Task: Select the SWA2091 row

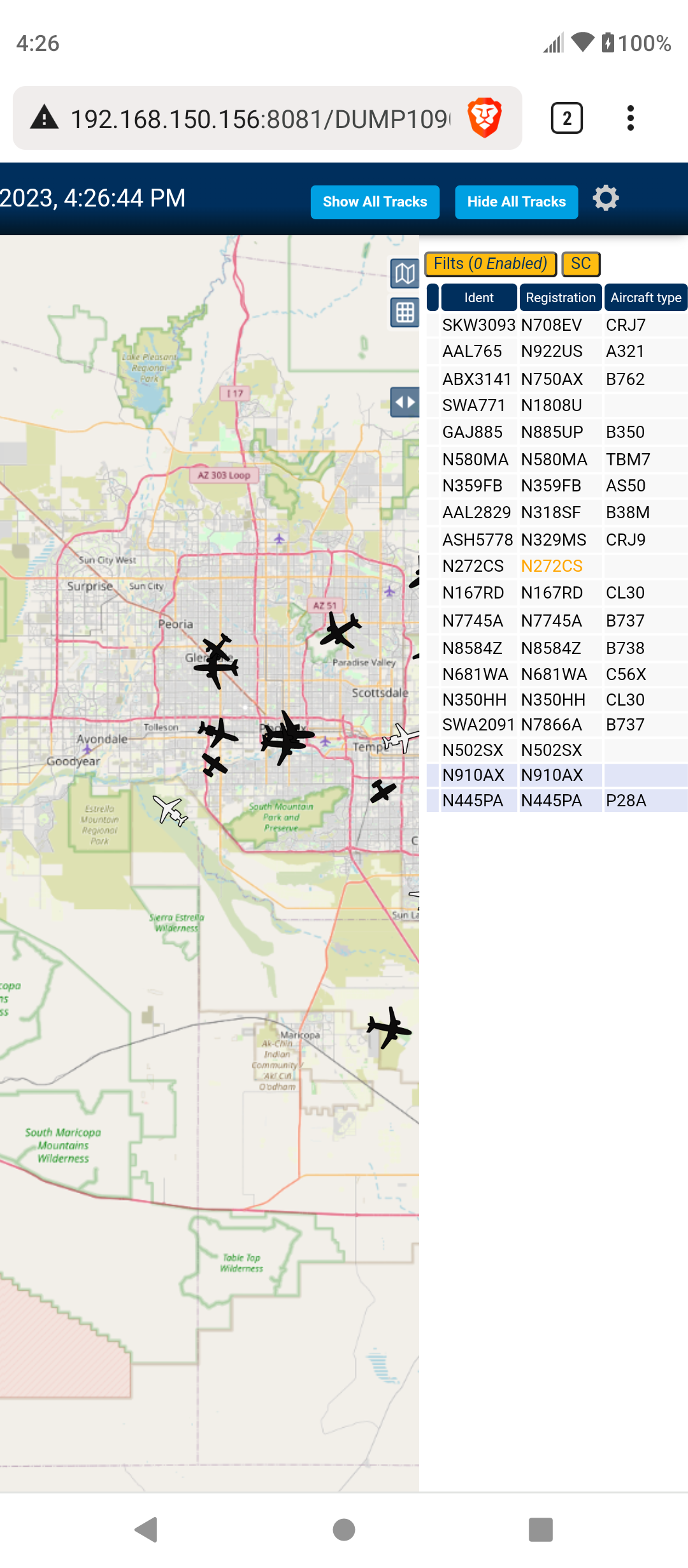Action: tap(557, 725)
